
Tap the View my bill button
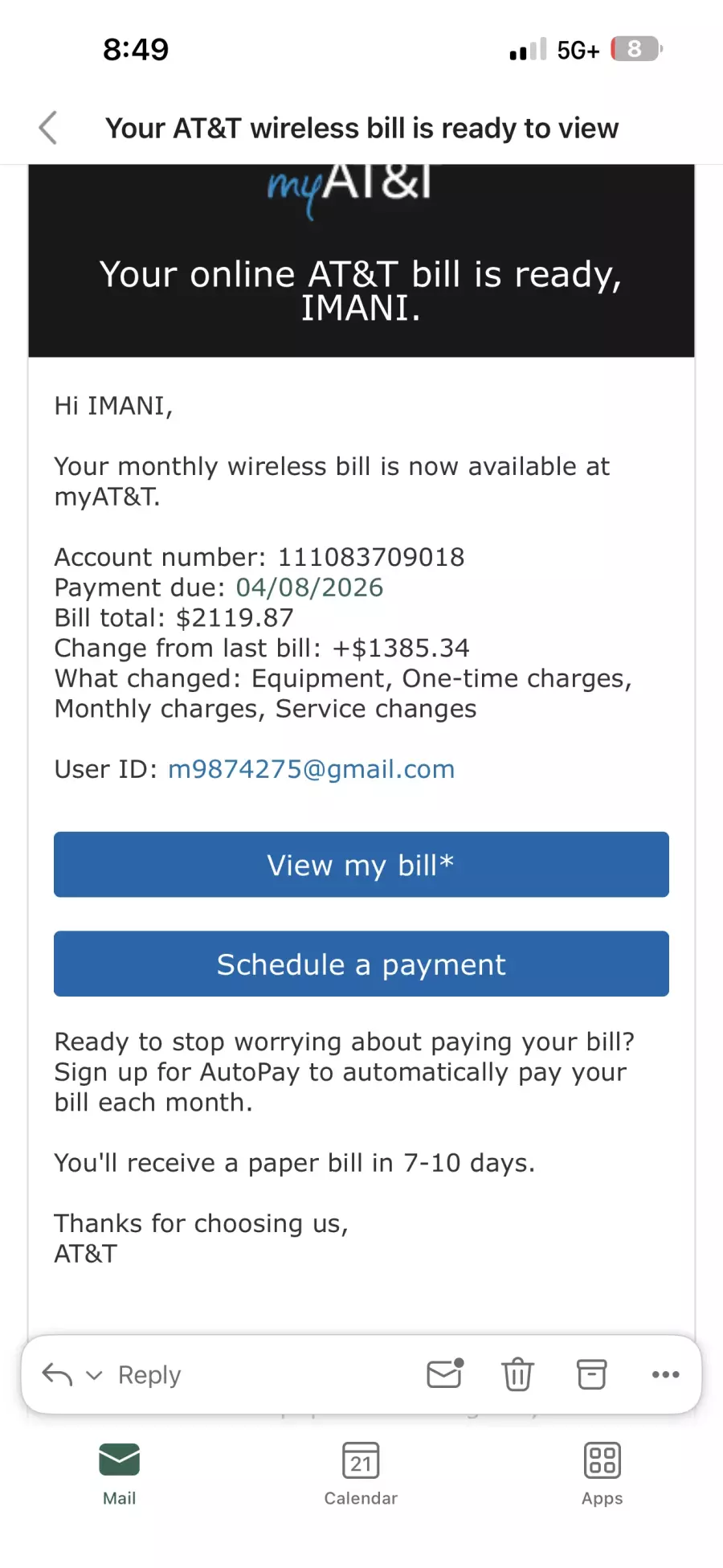pyautogui.click(x=361, y=865)
